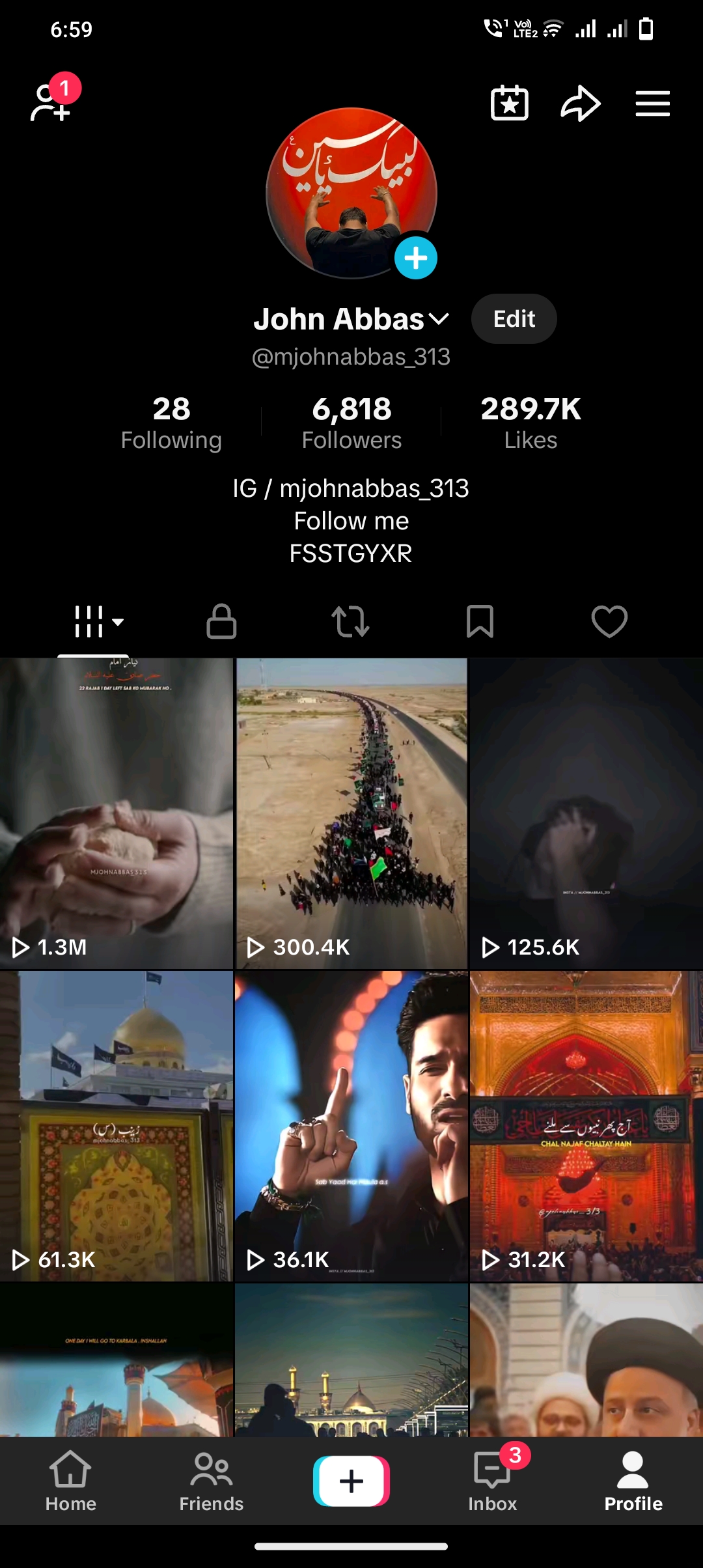Share this profile

(x=581, y=103)
